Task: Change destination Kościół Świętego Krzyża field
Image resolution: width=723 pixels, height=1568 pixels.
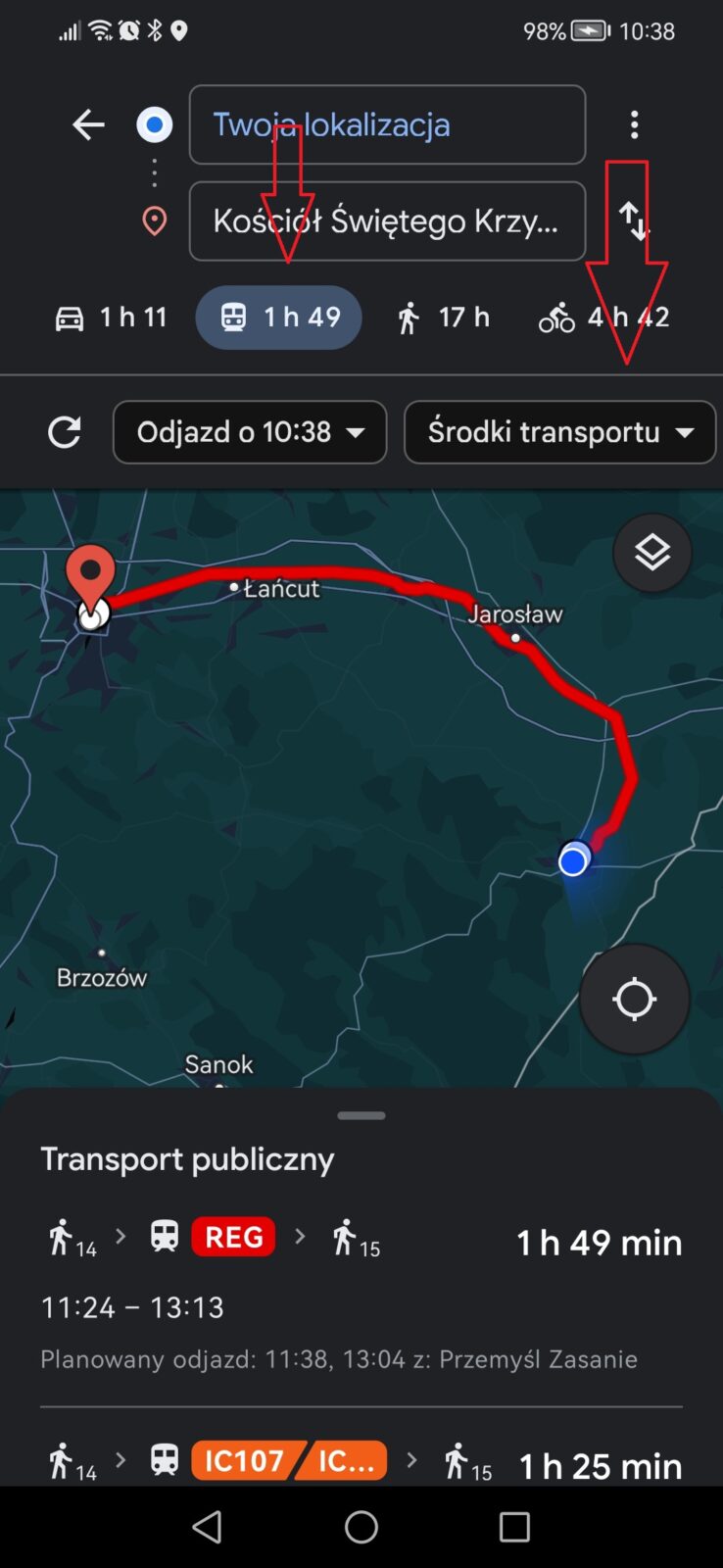Action: tap(387, 221)
